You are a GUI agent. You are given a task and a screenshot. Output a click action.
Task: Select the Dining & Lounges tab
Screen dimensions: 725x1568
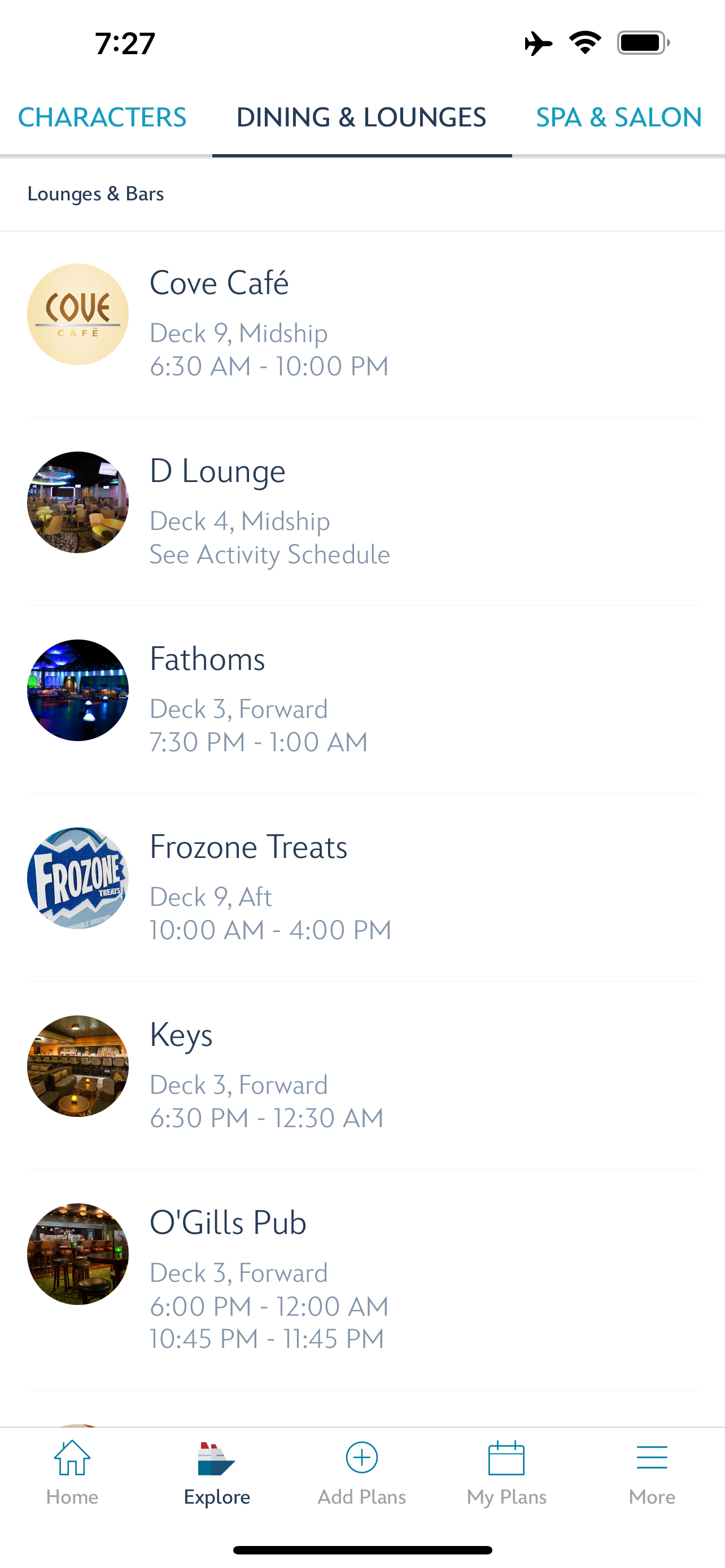point(361,117)
